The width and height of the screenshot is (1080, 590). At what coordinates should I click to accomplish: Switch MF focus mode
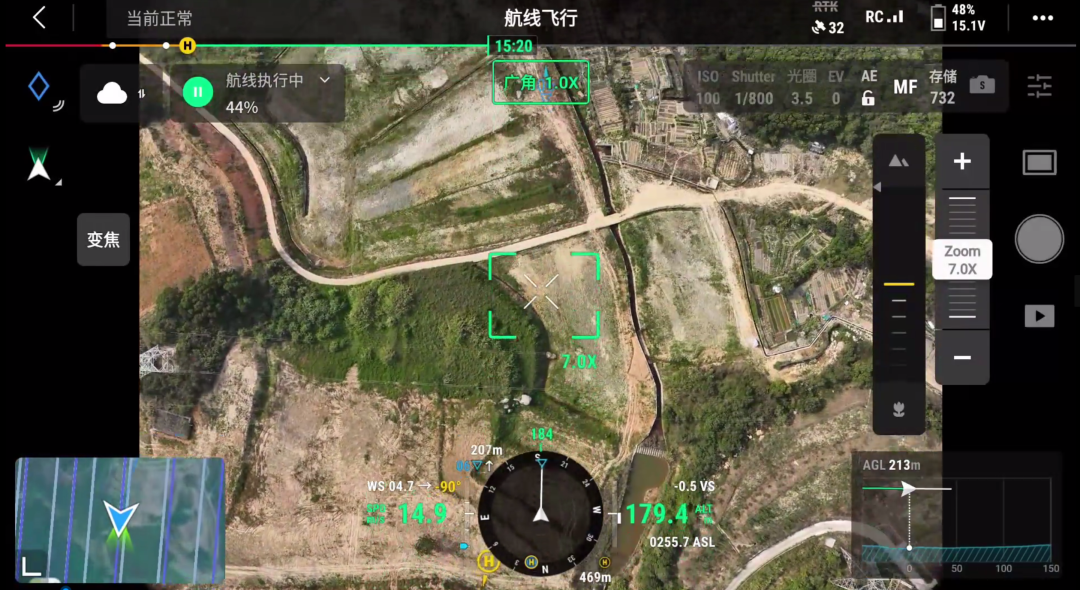(x=905, y=87)
